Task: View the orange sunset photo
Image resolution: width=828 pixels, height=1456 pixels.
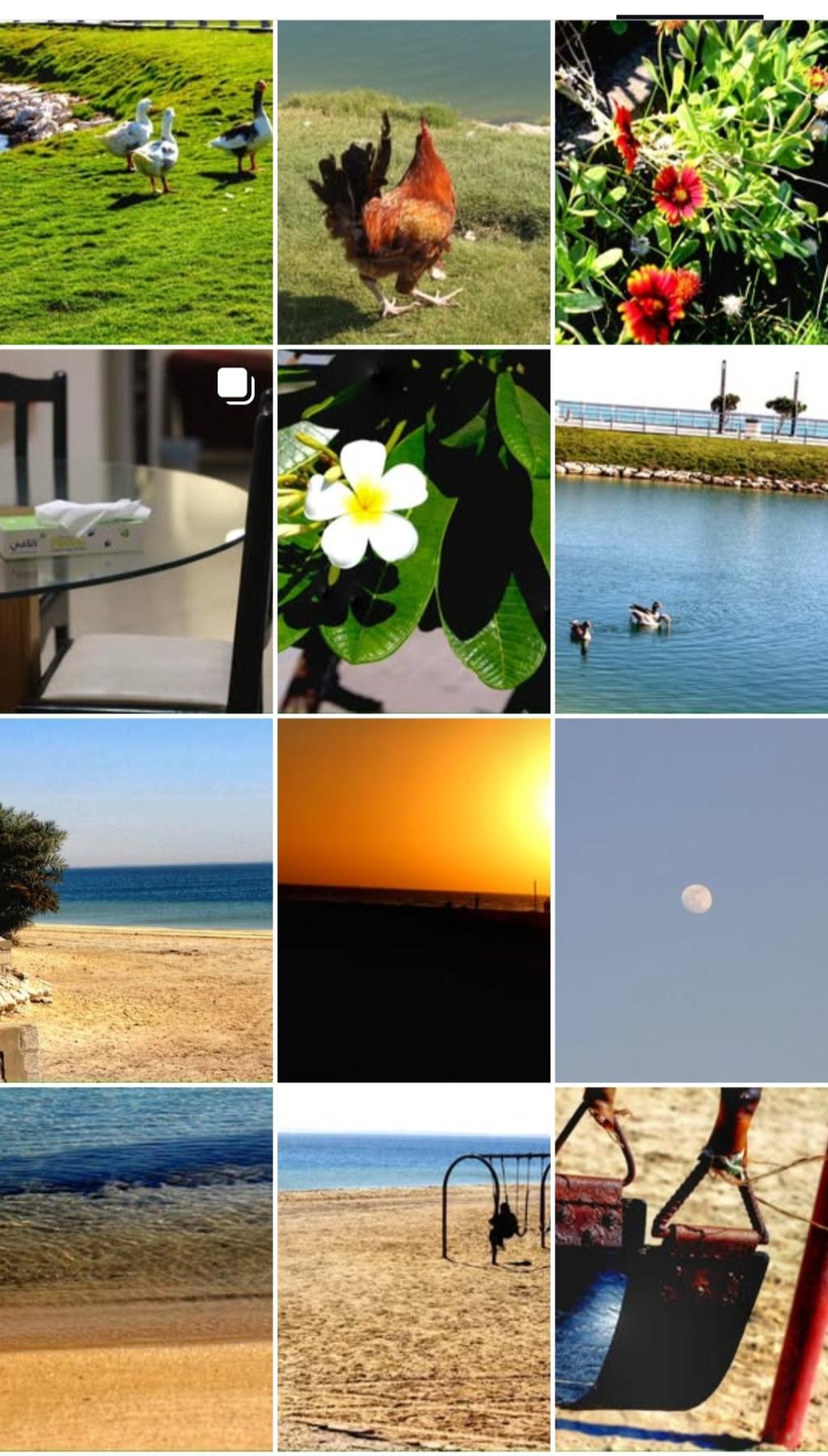Action: [x=413, y=899]
